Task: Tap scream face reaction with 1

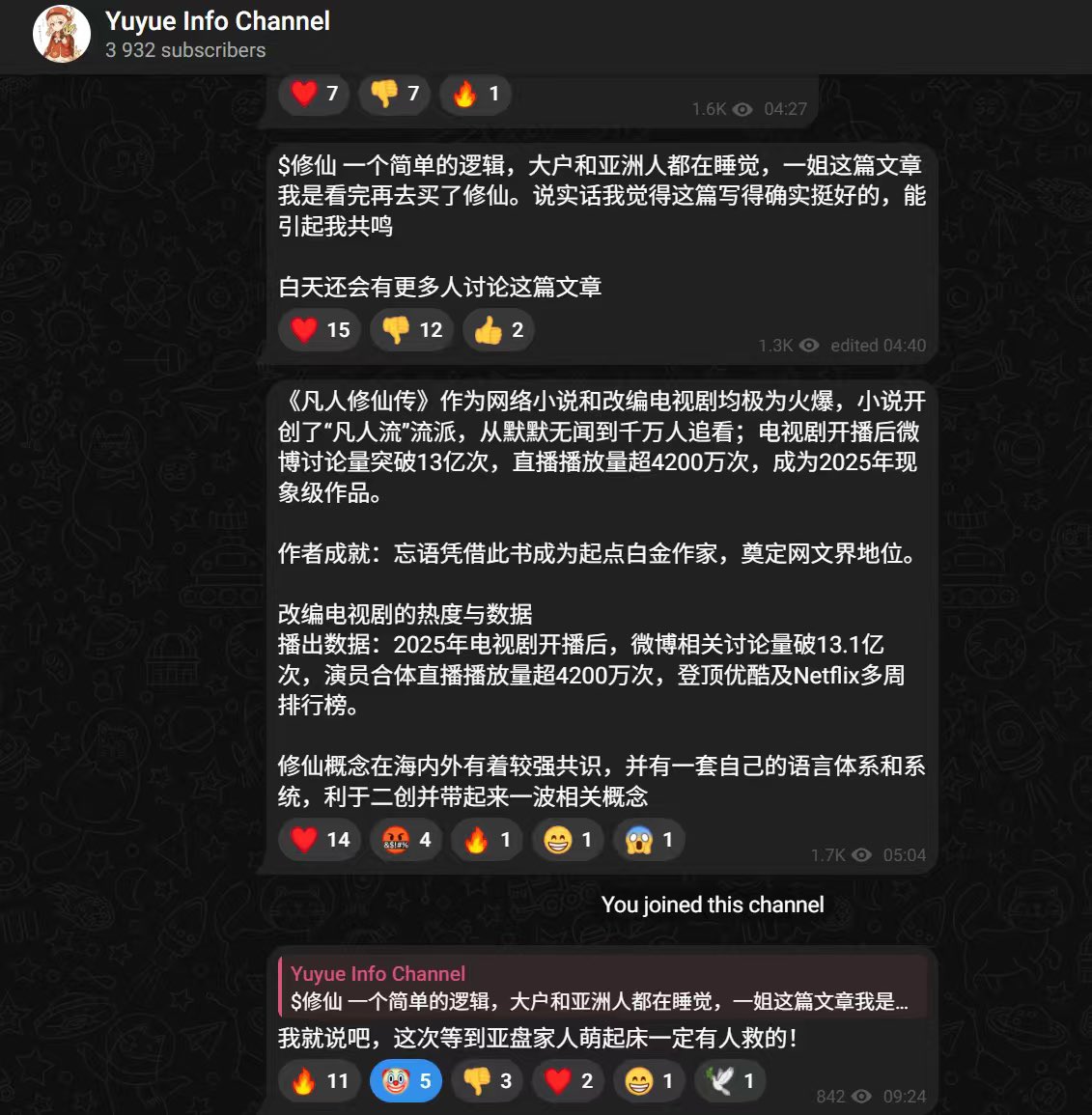Action: click(650, 840)
